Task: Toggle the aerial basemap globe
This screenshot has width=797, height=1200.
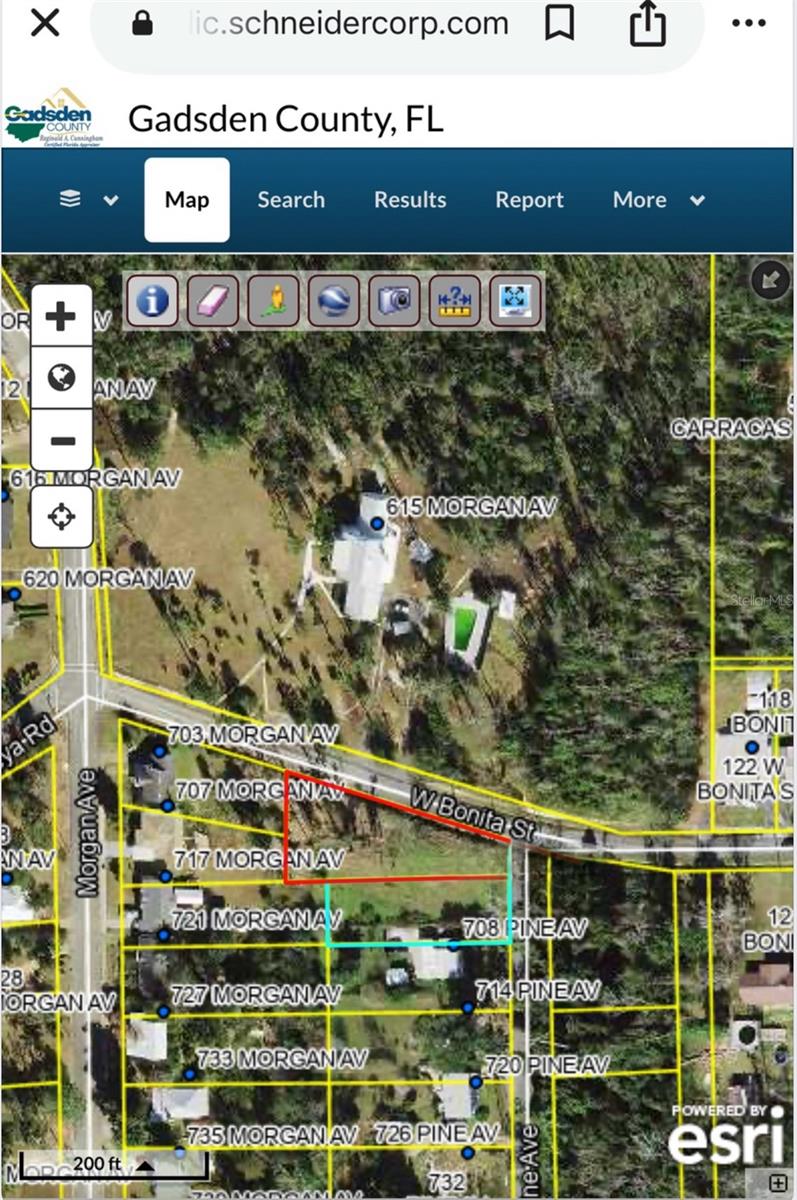Action: 62,377
